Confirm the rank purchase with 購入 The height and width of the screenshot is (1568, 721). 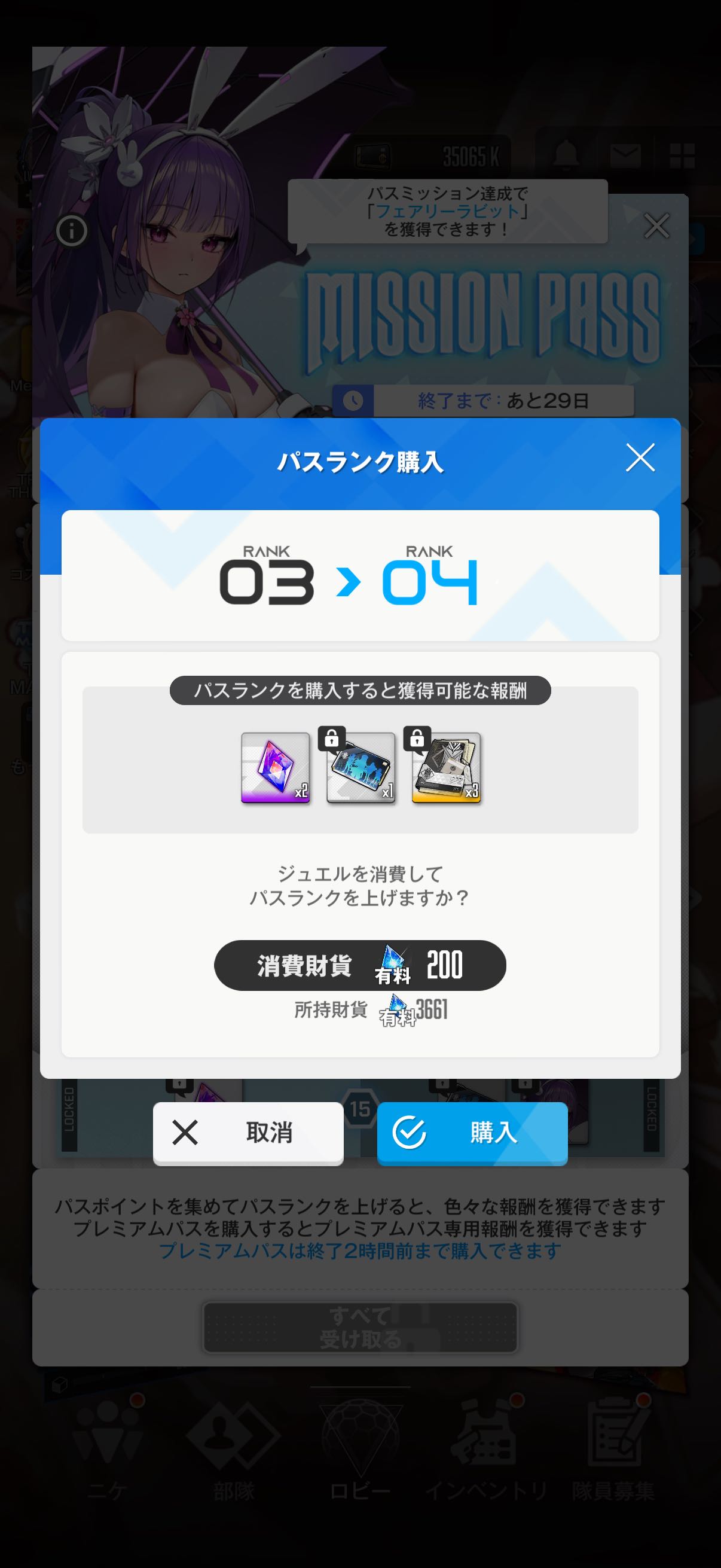[472, 1133]
